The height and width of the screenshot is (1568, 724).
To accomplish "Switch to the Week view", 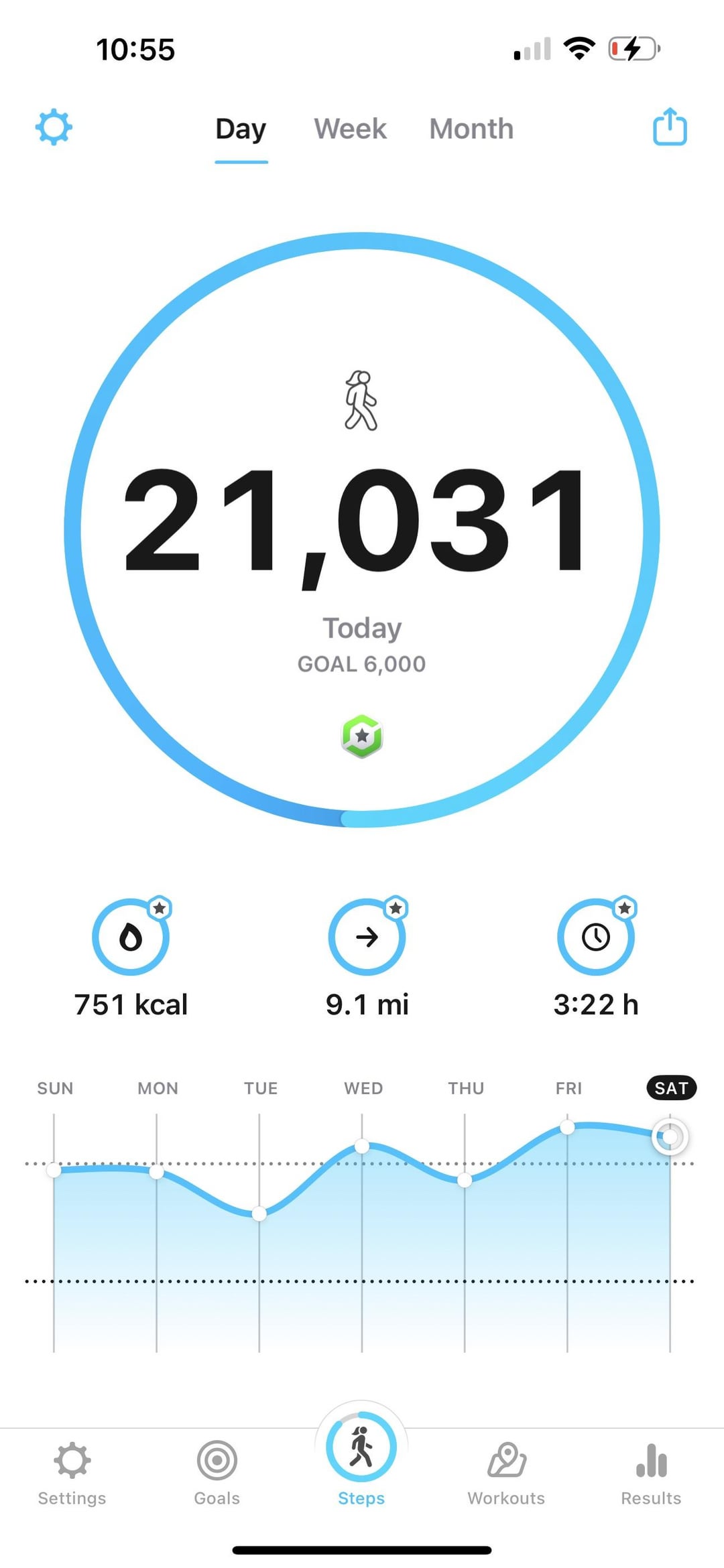I will (x=350, y=129).
